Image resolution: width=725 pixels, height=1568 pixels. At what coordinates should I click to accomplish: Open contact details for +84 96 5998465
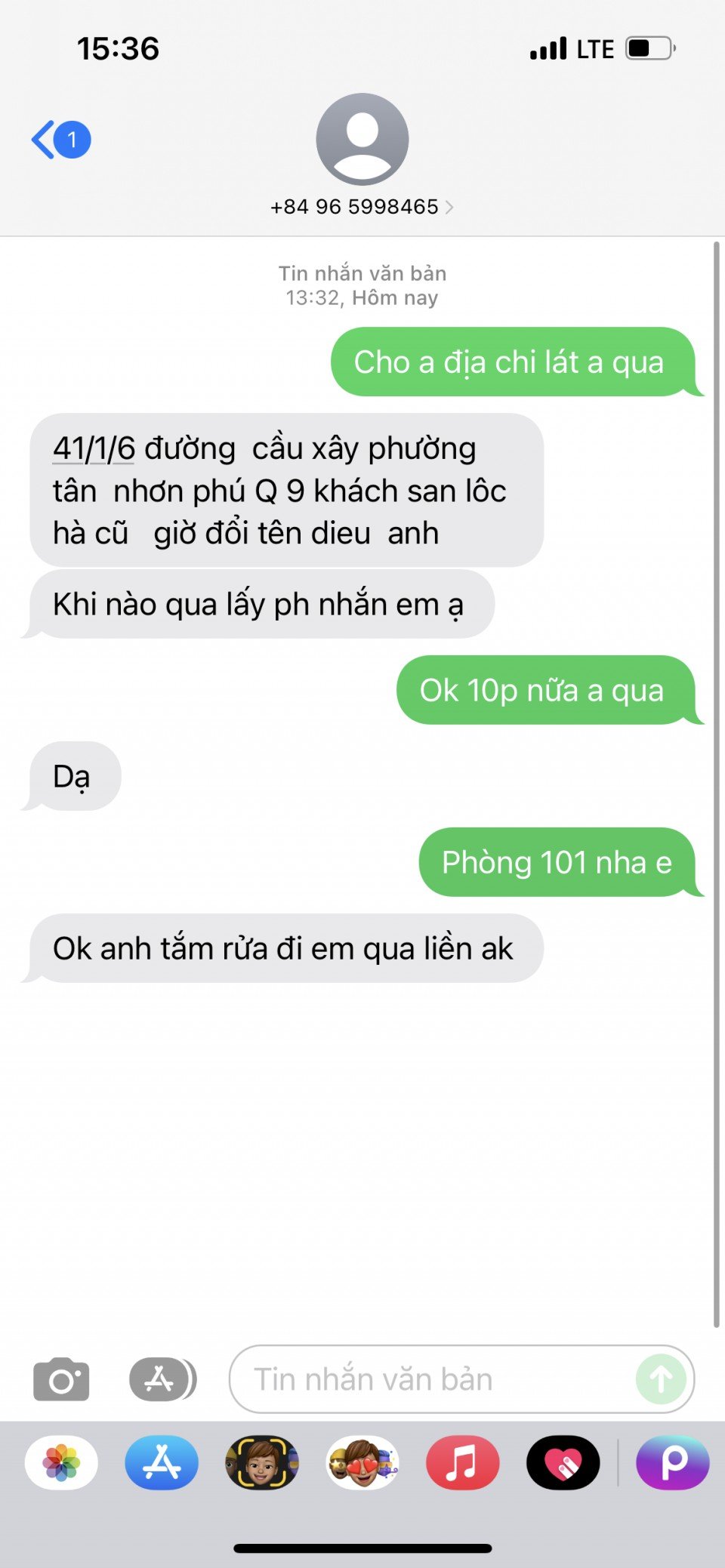pos(362,207)
